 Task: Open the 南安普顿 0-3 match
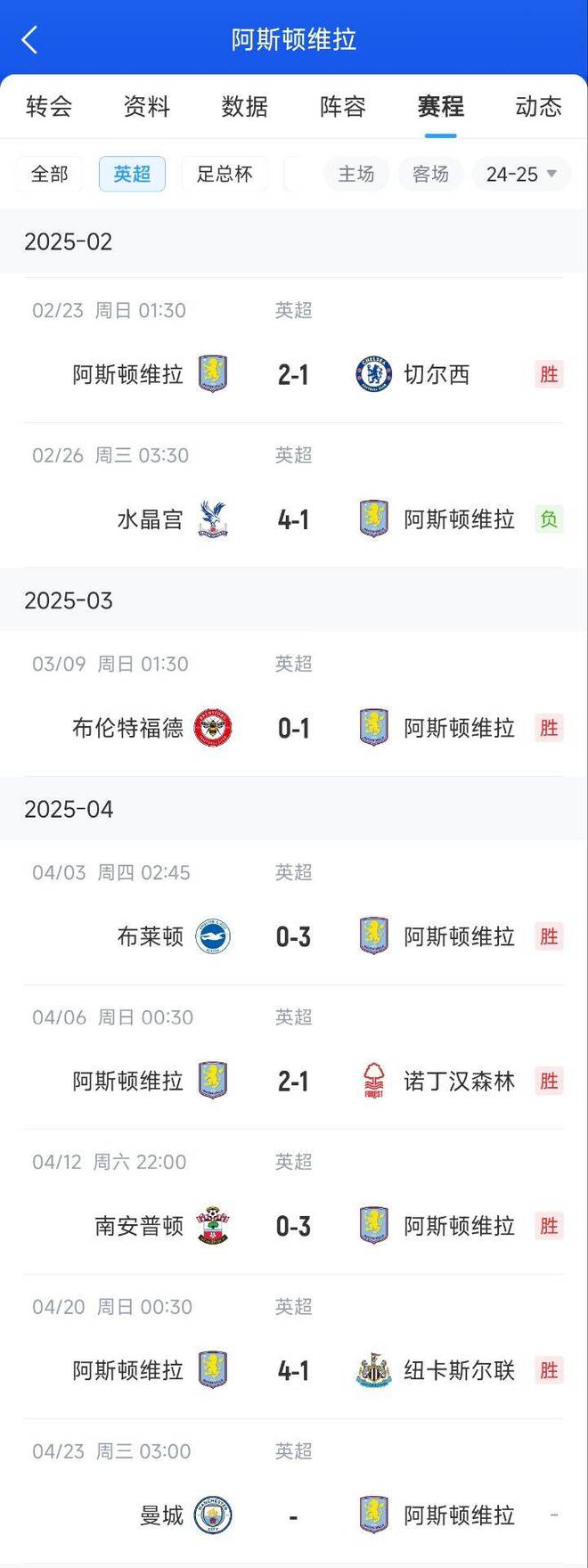point(293,1226)
